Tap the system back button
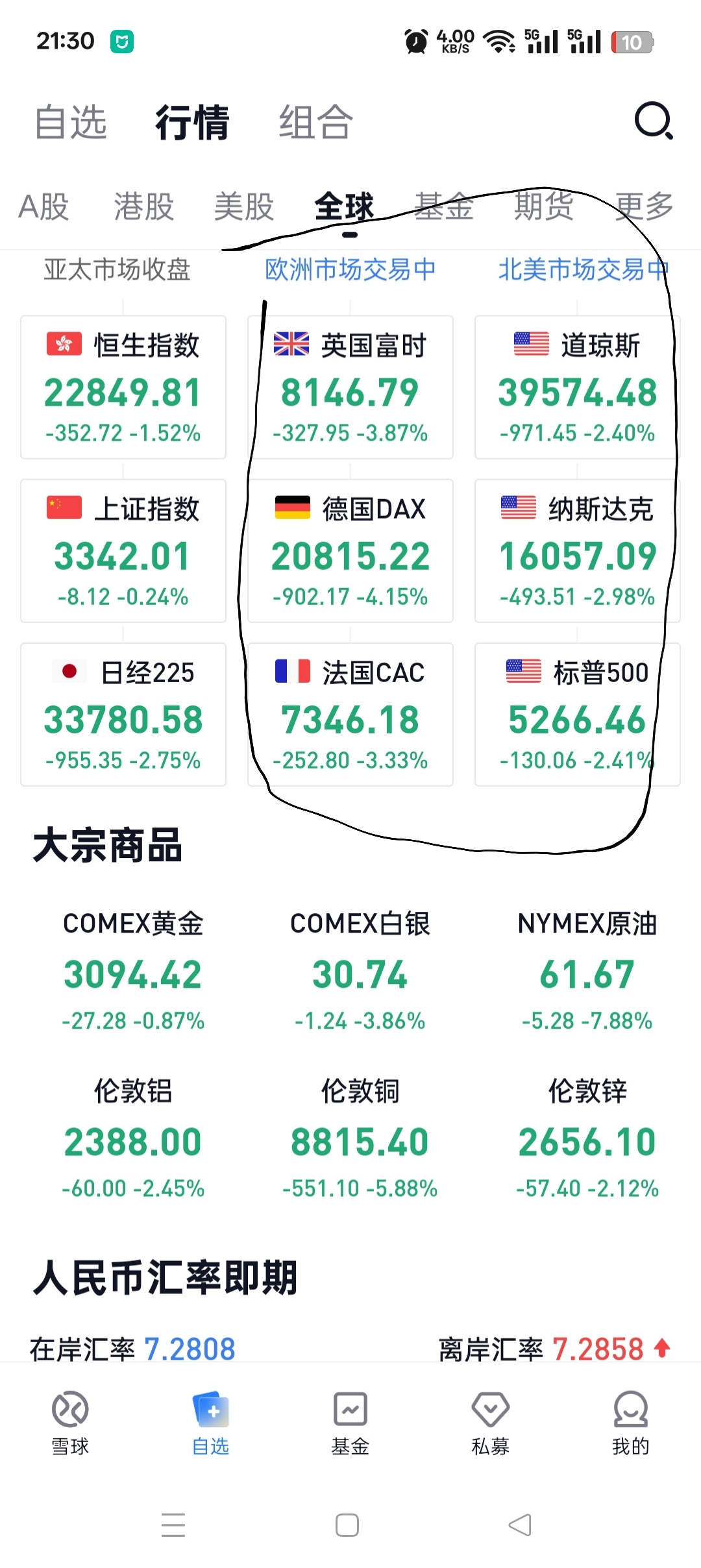Viewport: 701px width, 1568px height. pos(520,1525)
